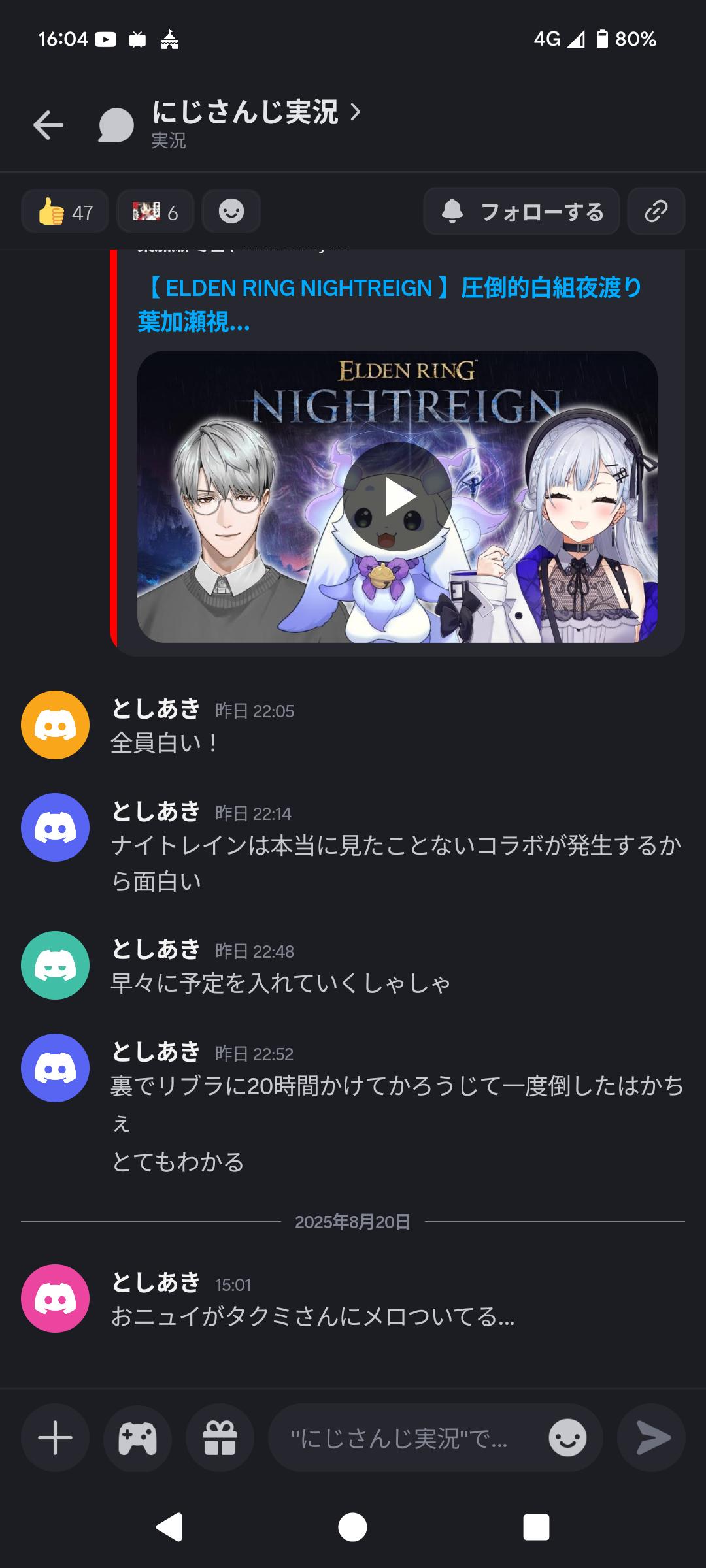The image size is (706, 1568).
Task: Go to the Android home screen
Action: [x=352, y=1527]
